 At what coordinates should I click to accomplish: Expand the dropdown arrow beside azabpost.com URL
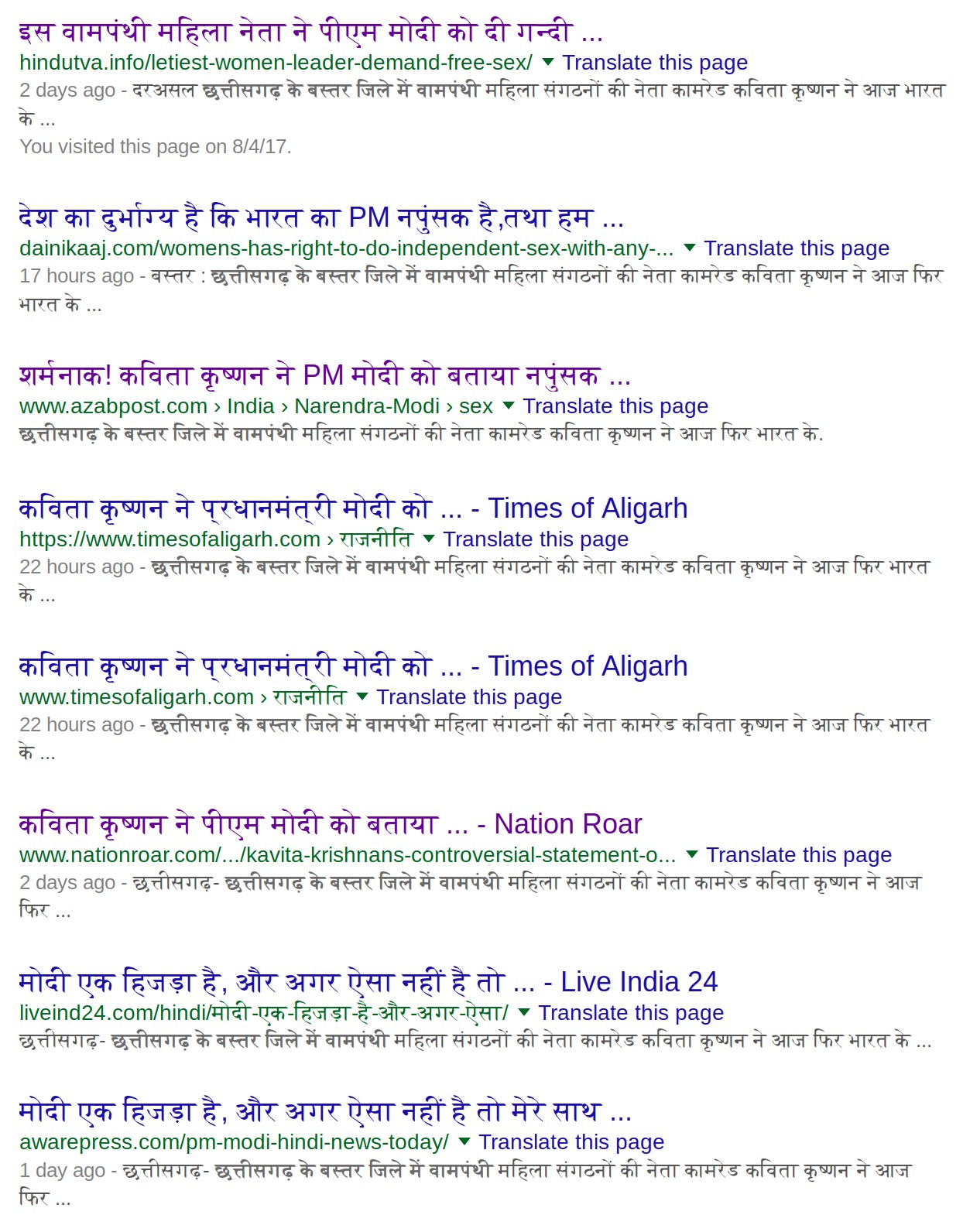(x=508, y=406)
